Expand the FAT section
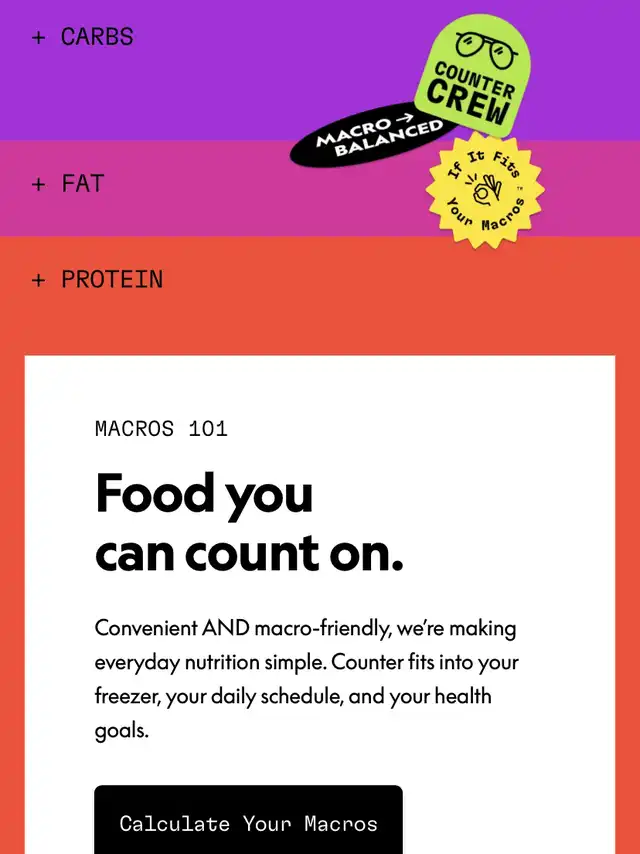640x854 pixels. tap(68, 184)
